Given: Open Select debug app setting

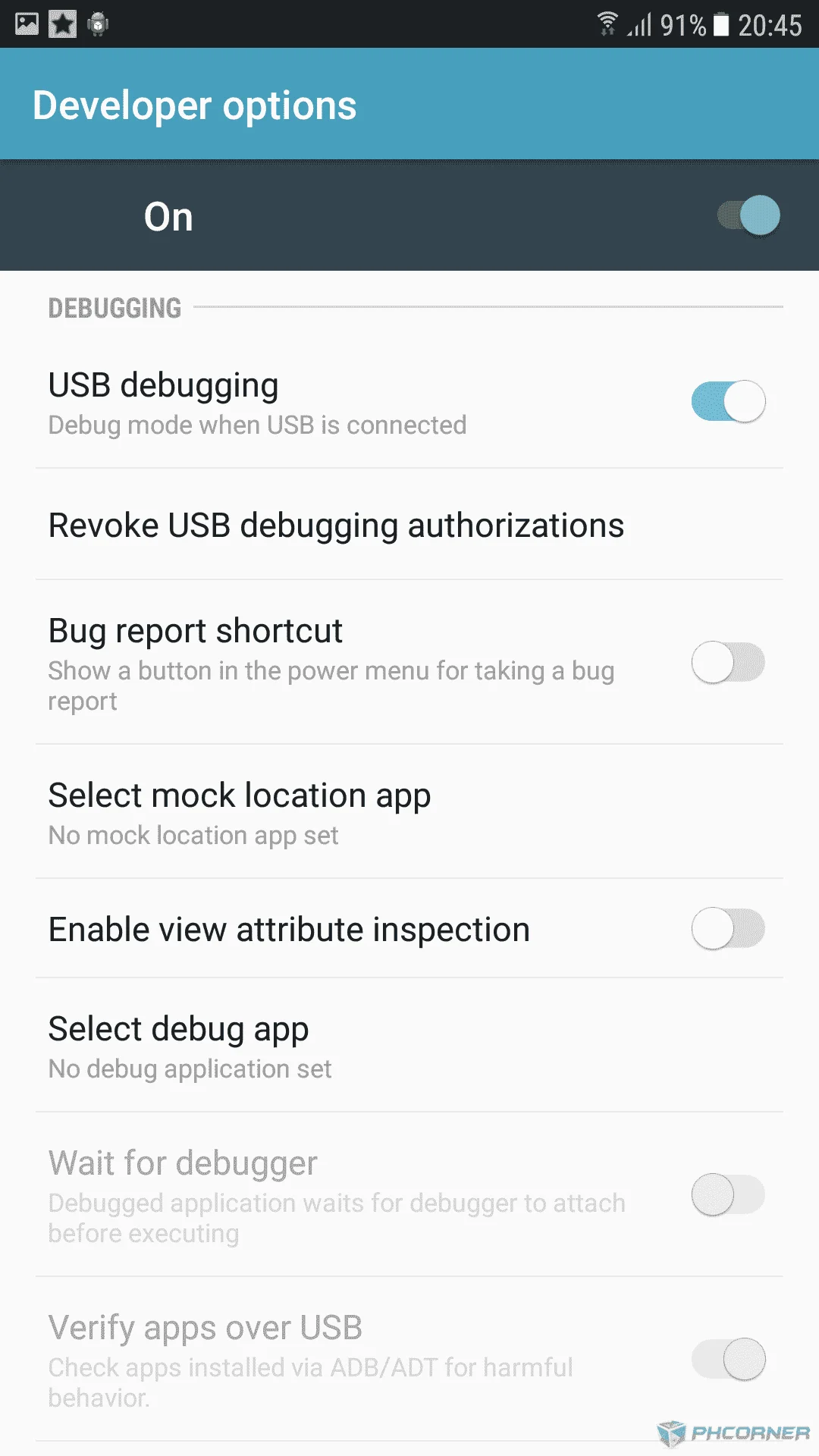Looking at the screenshot, I should (409, 1046).
